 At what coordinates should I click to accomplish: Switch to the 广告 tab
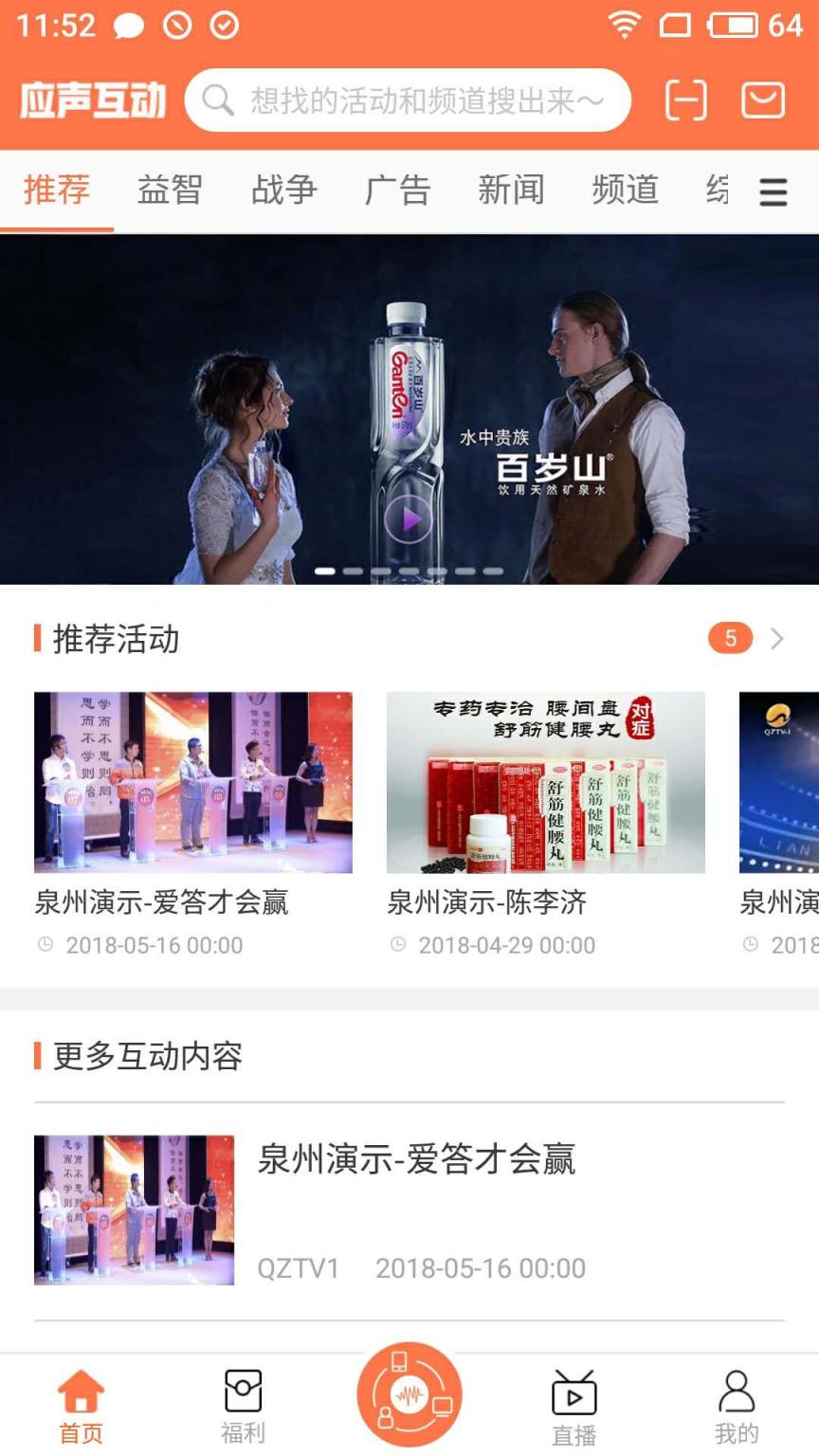[397, 190]
